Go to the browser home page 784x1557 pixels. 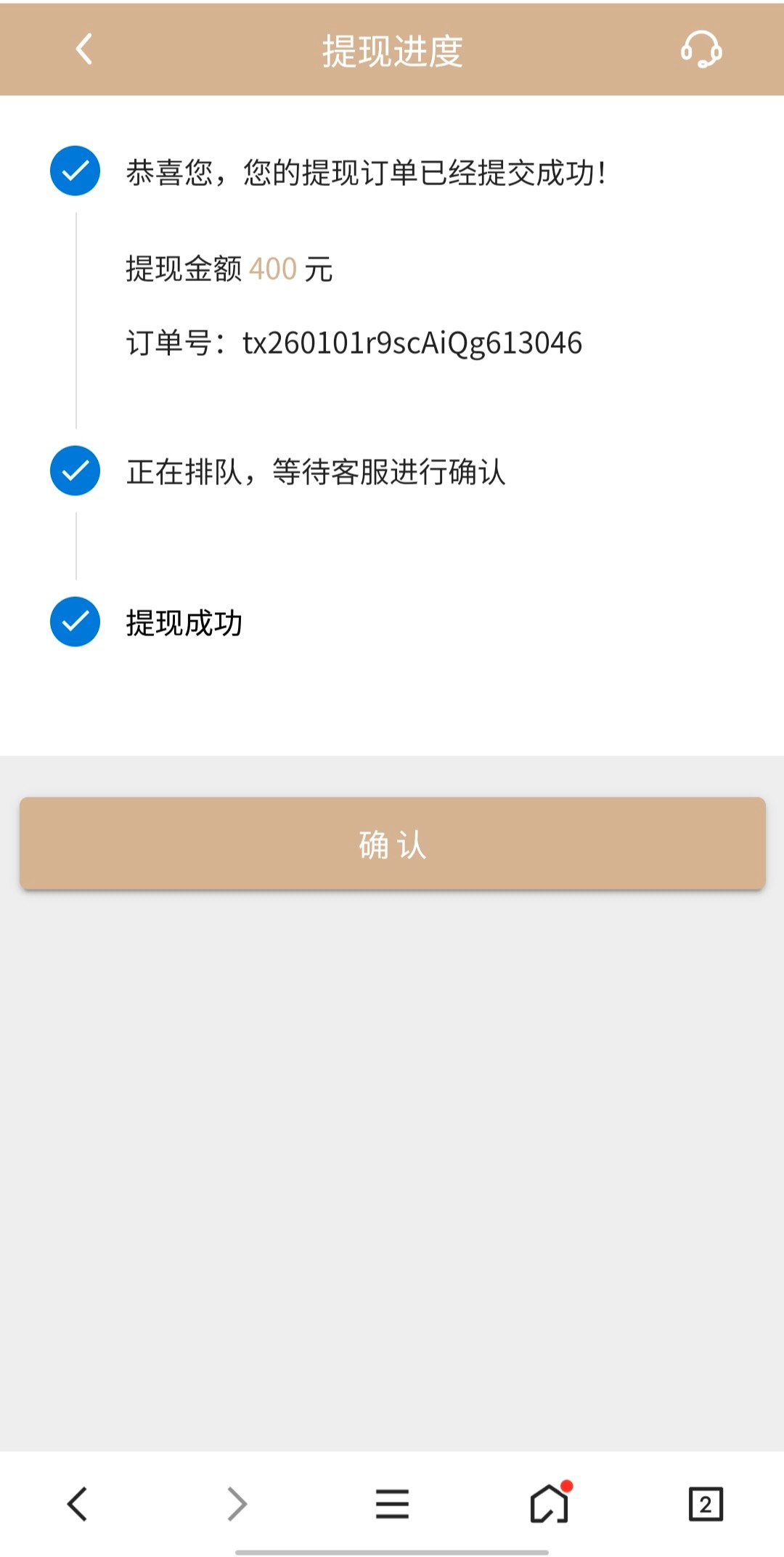(x=550, y=1503)
